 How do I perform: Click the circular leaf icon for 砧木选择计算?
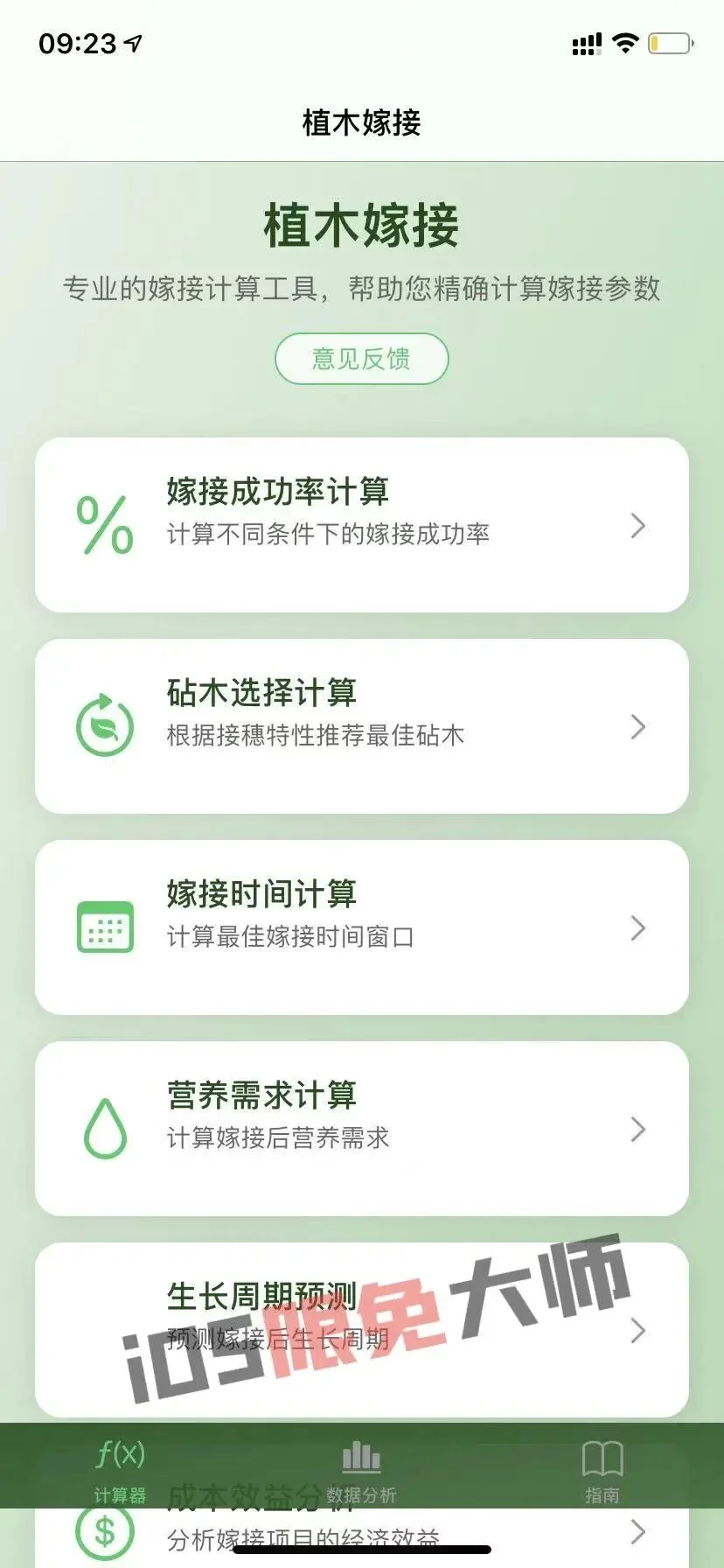(104, 726)
